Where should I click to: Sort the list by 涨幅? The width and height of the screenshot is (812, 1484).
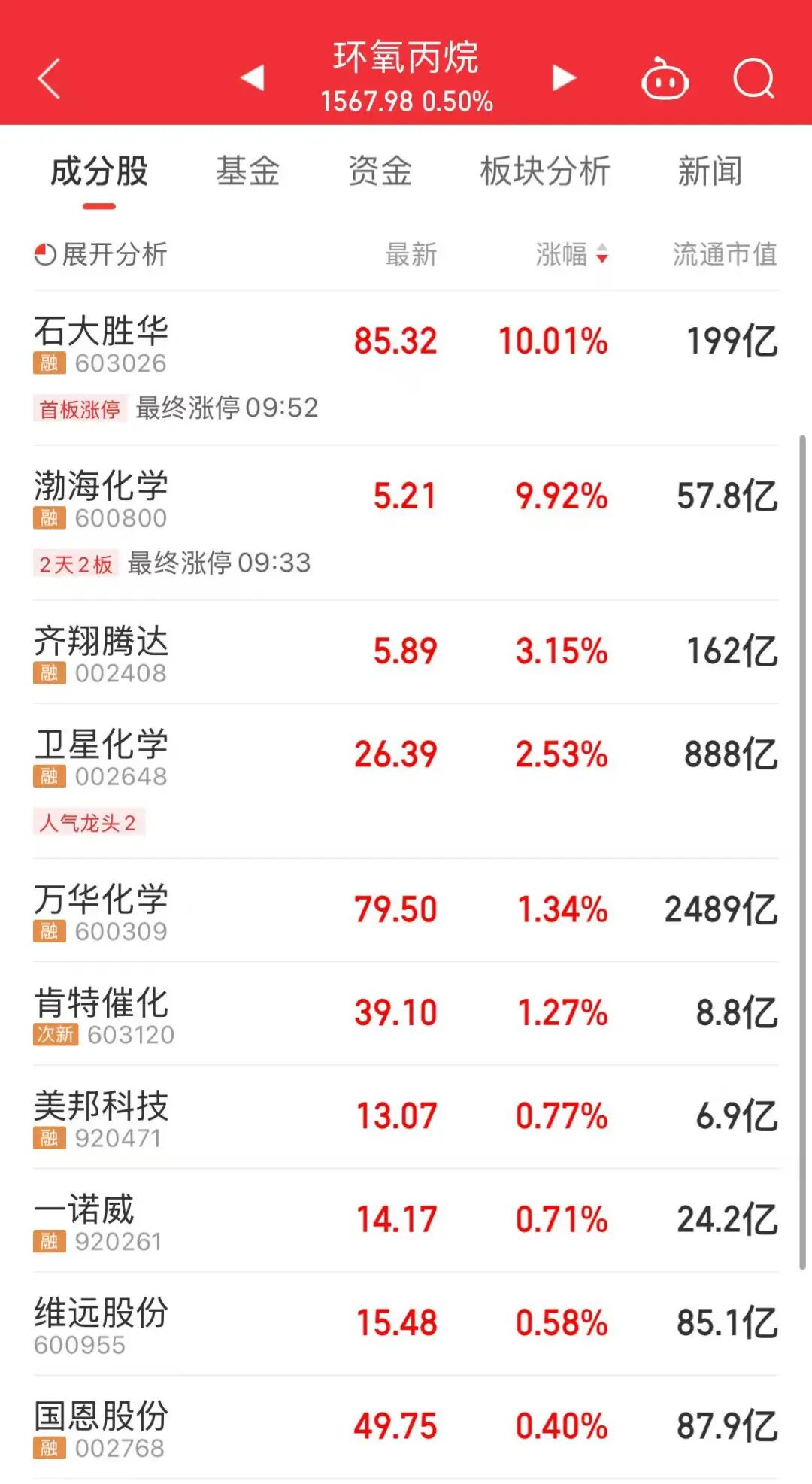(571, 254)
